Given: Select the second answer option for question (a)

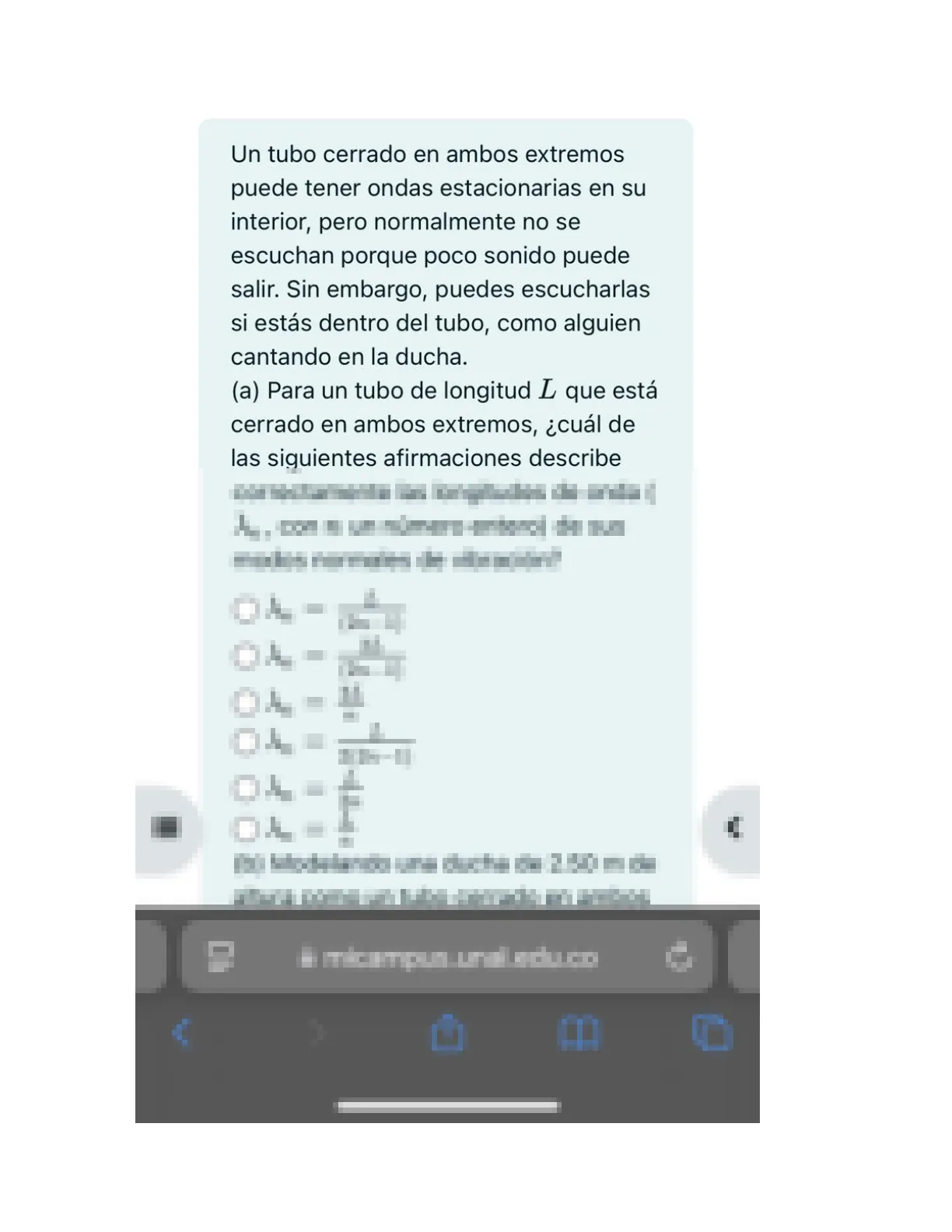Looking at the screenshot, I should click(246, 656).
